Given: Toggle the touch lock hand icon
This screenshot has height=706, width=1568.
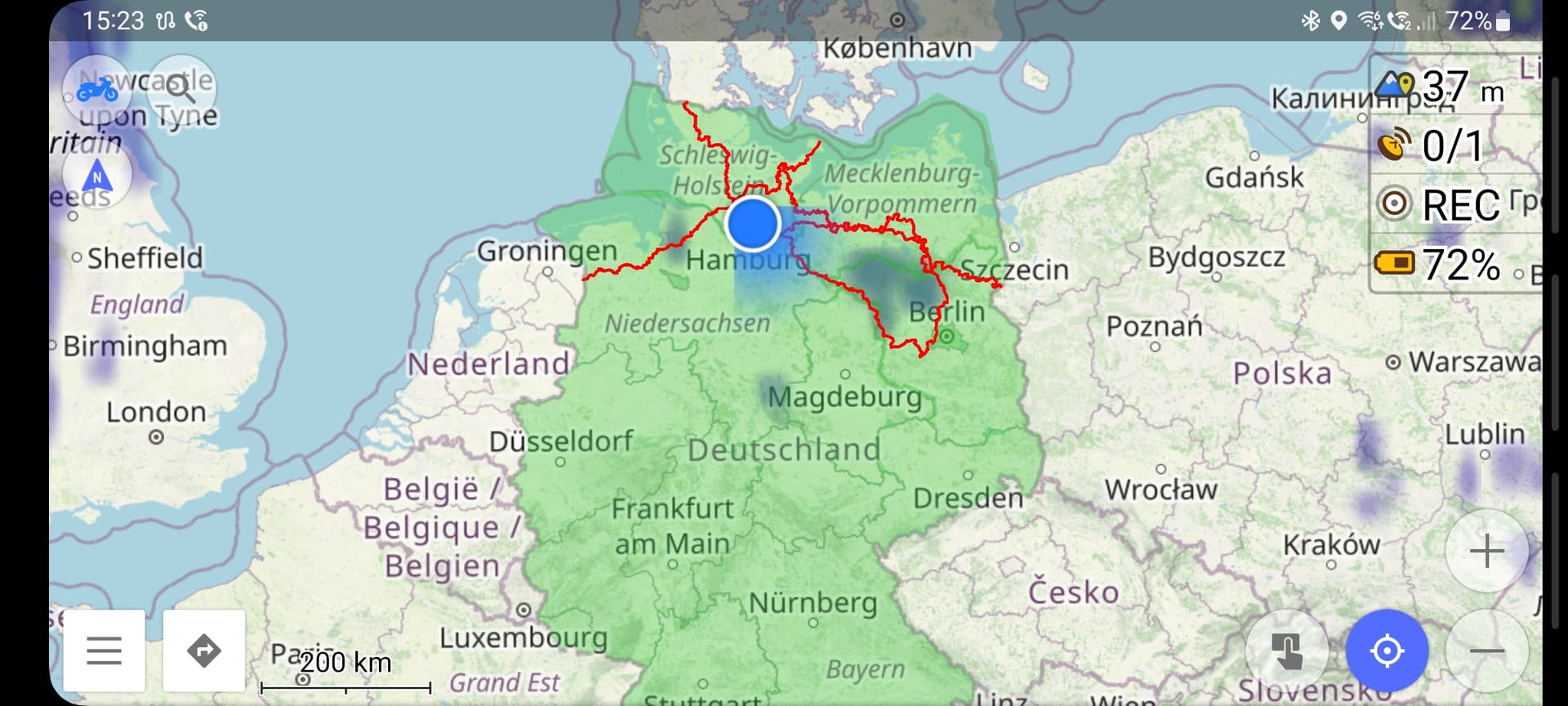Looking at the screenshot, I should pyautogui.click(x=1287, y=650).
